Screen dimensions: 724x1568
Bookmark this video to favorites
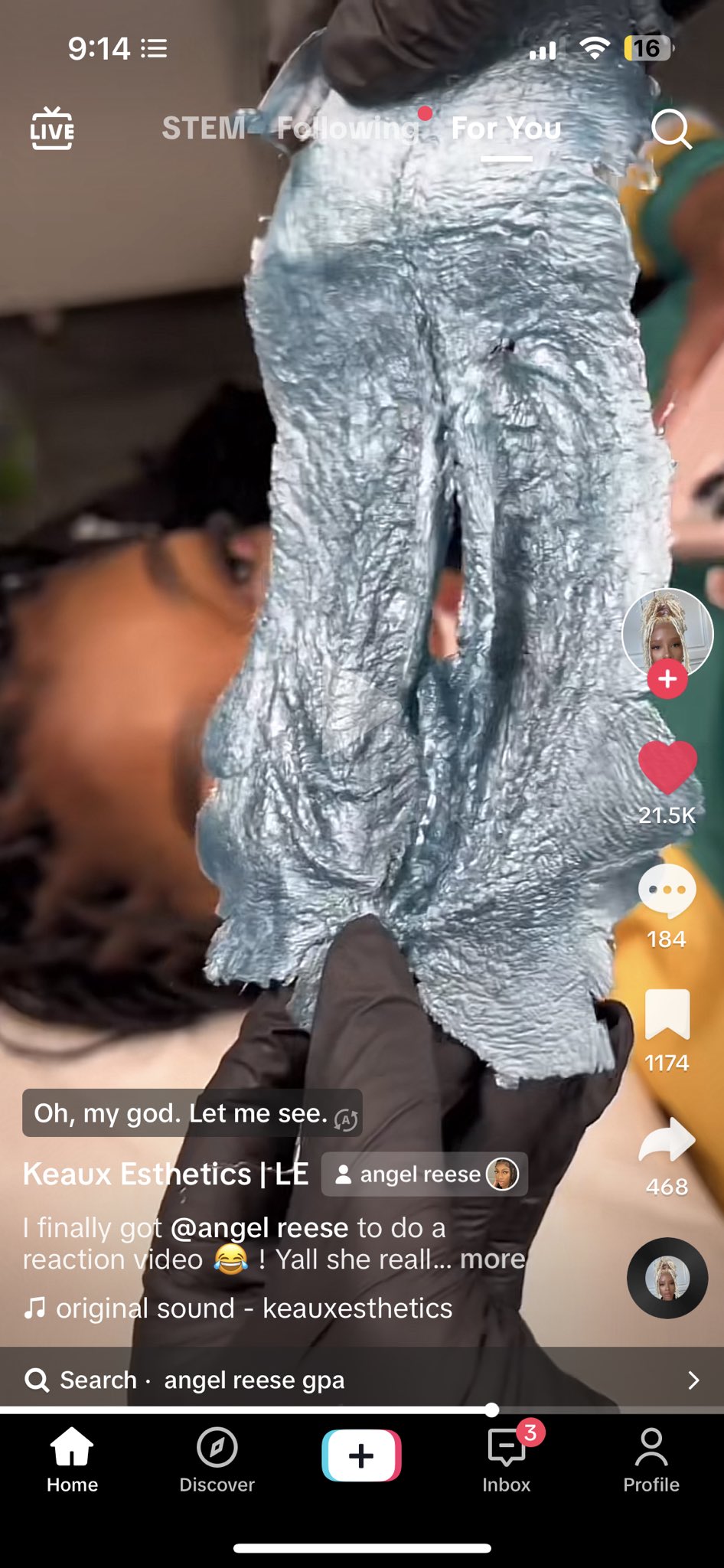pos(667,1014)
